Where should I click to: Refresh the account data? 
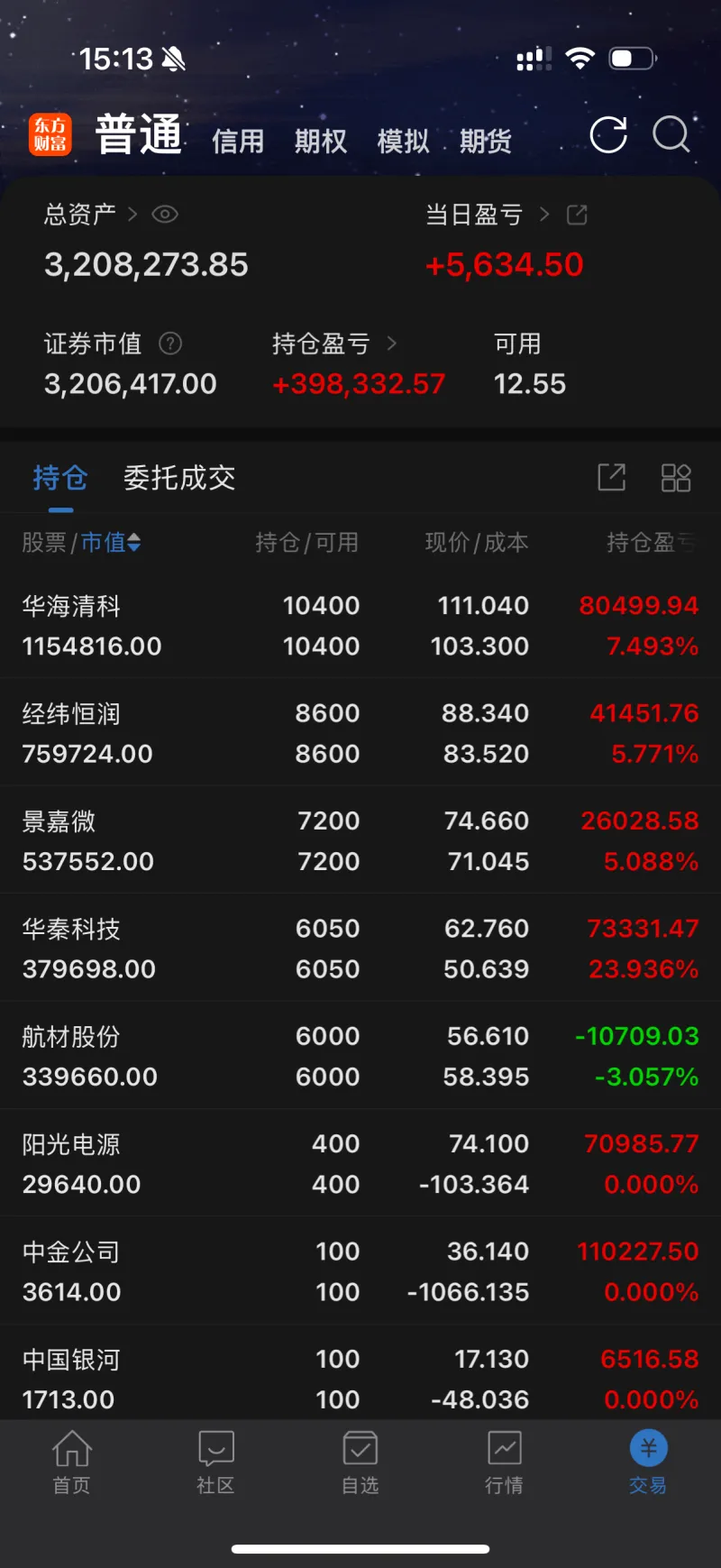(x=608, y=135)
